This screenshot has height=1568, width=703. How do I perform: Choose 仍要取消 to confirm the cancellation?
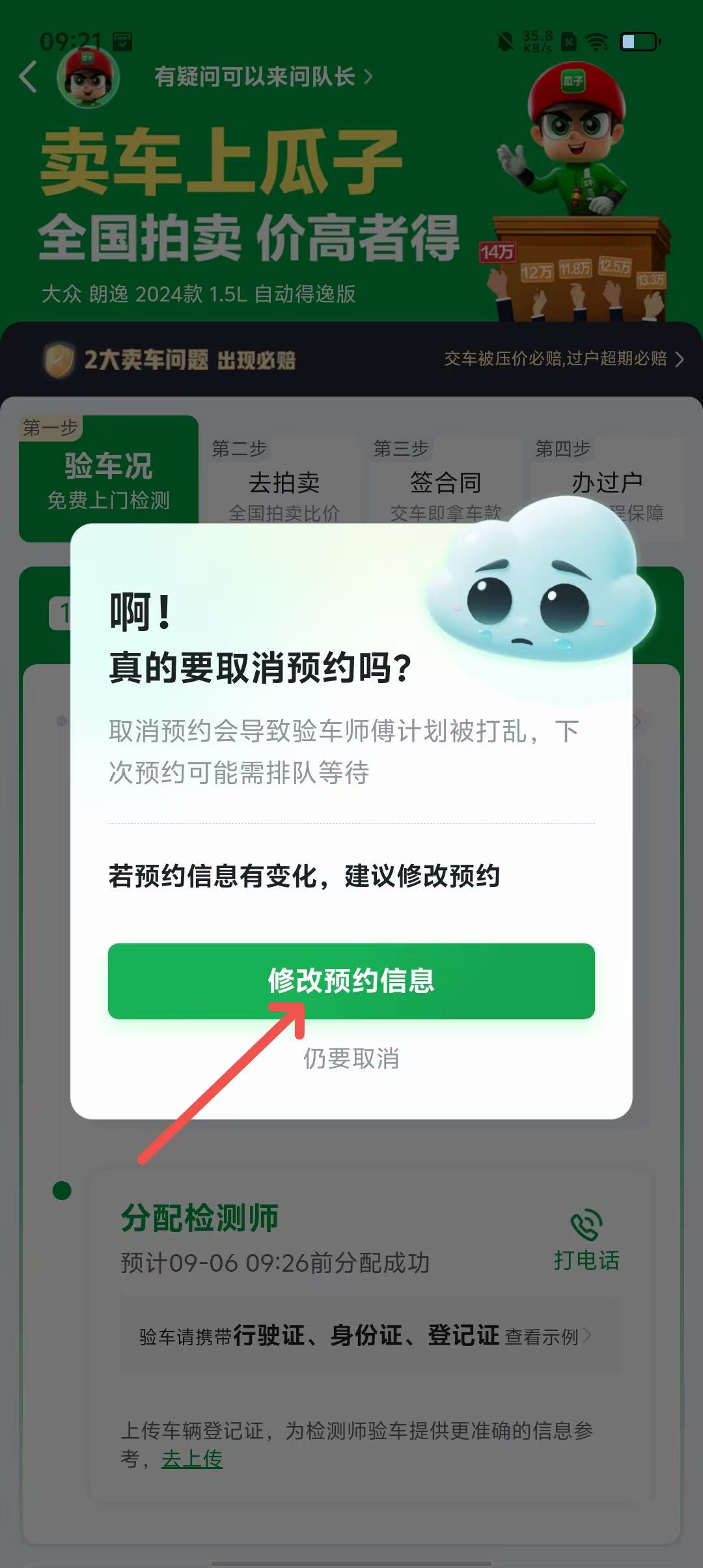tap(351, 1058)
